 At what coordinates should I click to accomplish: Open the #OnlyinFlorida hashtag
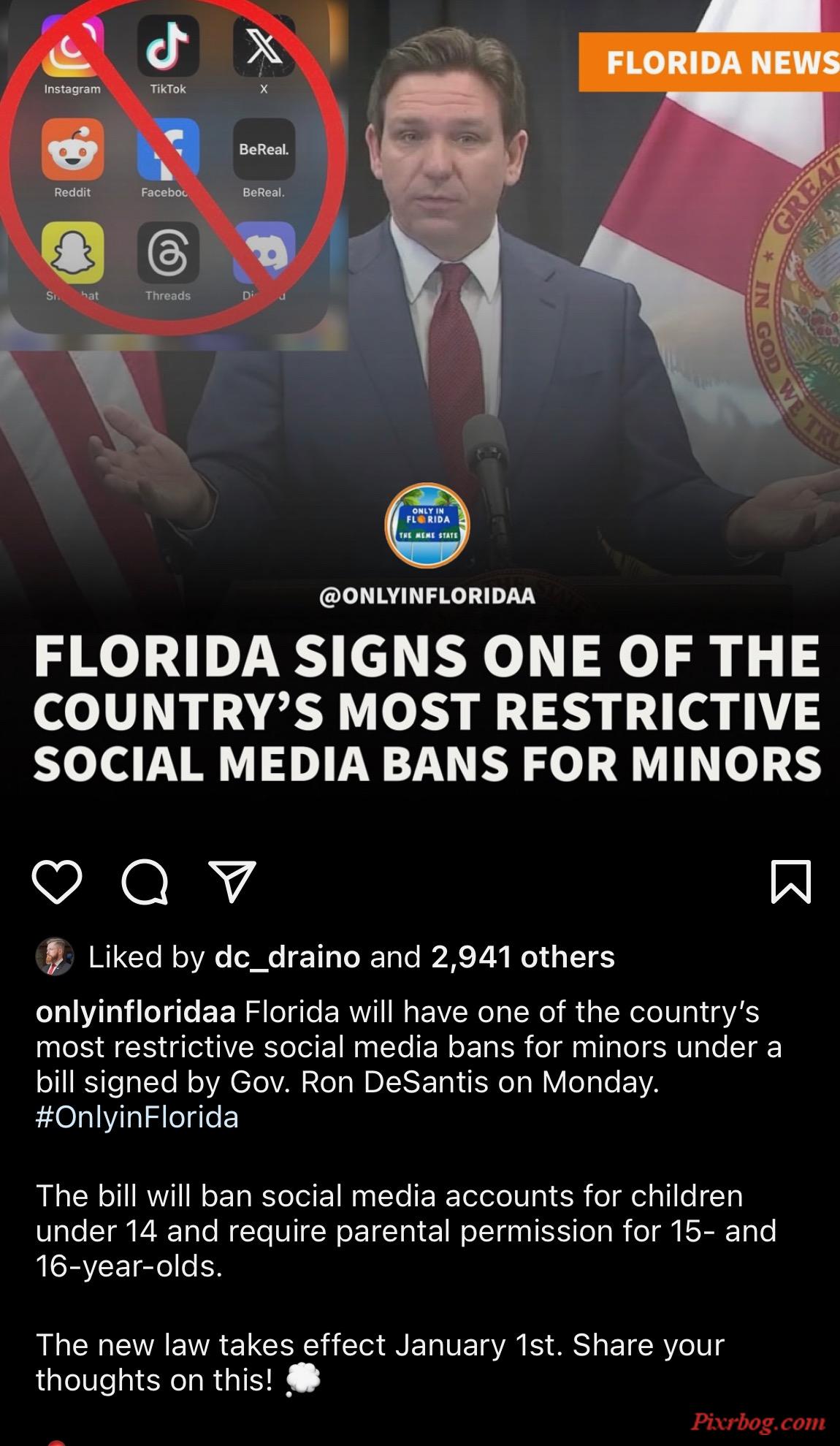point(137,1117)
